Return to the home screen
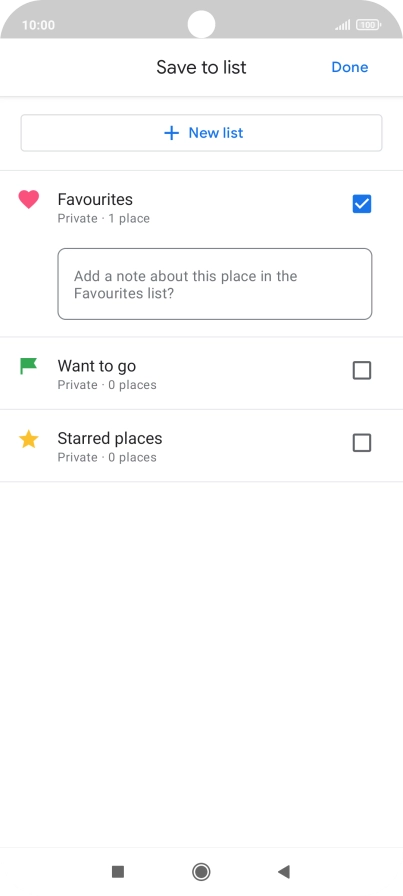The width and height of the screenshot is (403, 896). click(x=201, y=871)
